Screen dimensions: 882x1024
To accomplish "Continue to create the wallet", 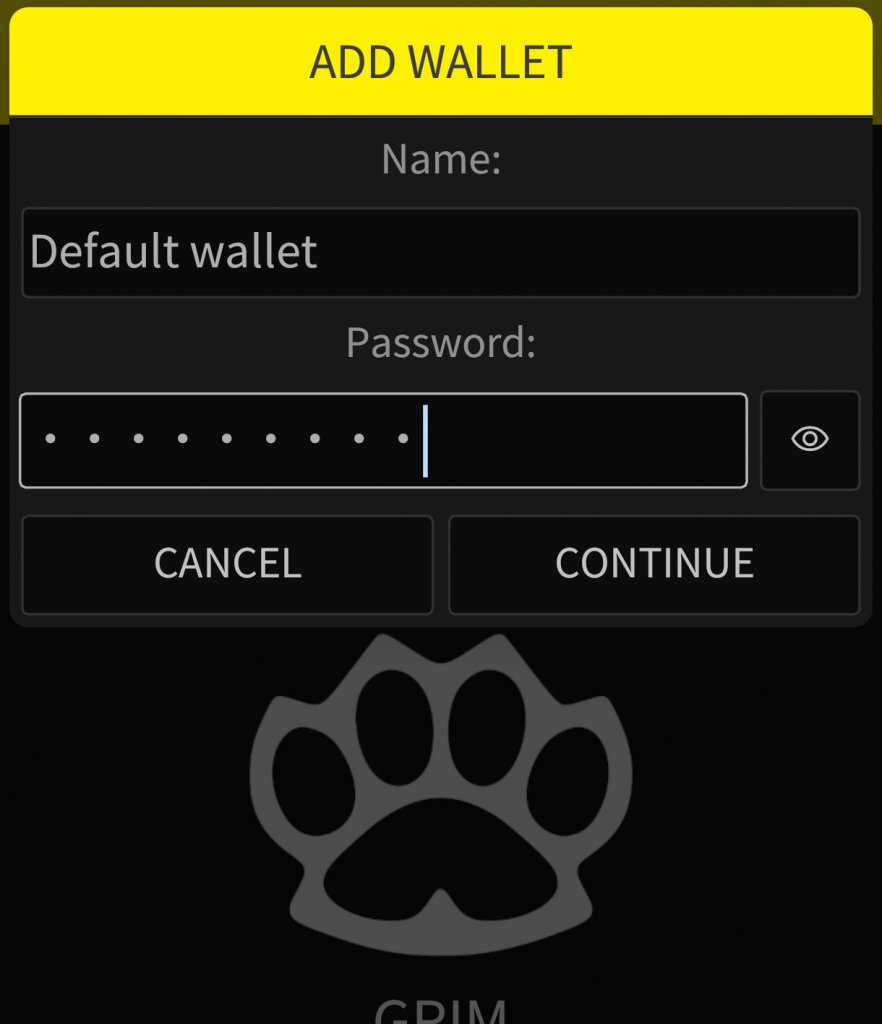I will (654, 564).
